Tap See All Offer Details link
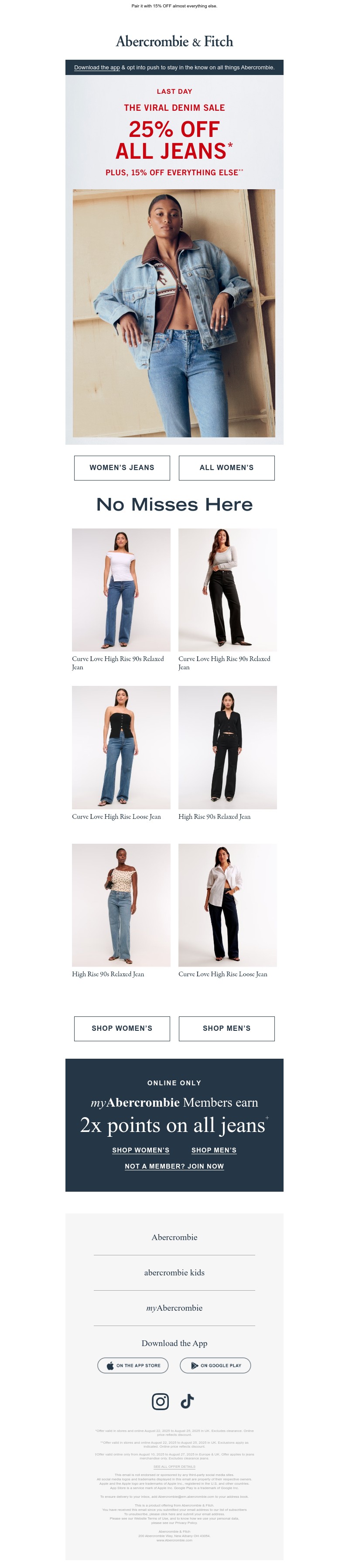Image resolution: width=349 pixels, height=1568 pixels. point(174,1467)
